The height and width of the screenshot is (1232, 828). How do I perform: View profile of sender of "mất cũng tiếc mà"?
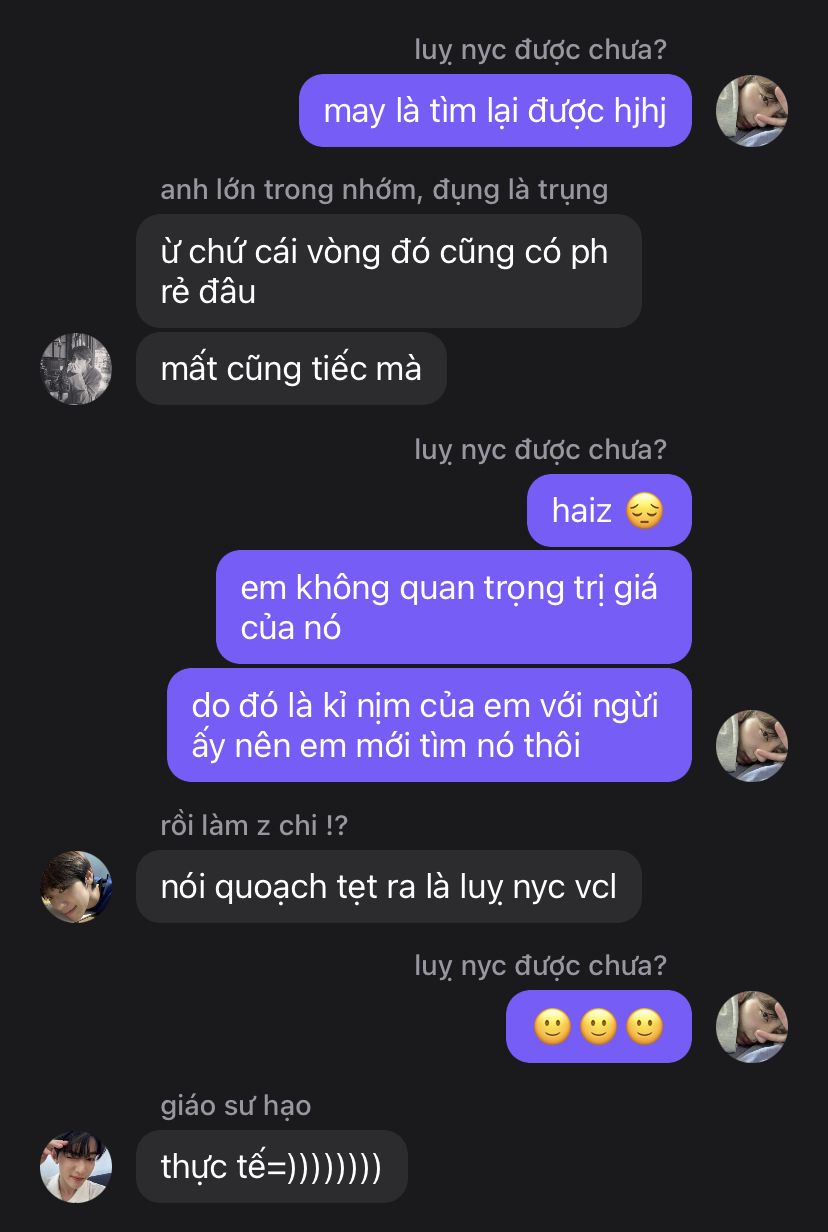pos(76,369)
